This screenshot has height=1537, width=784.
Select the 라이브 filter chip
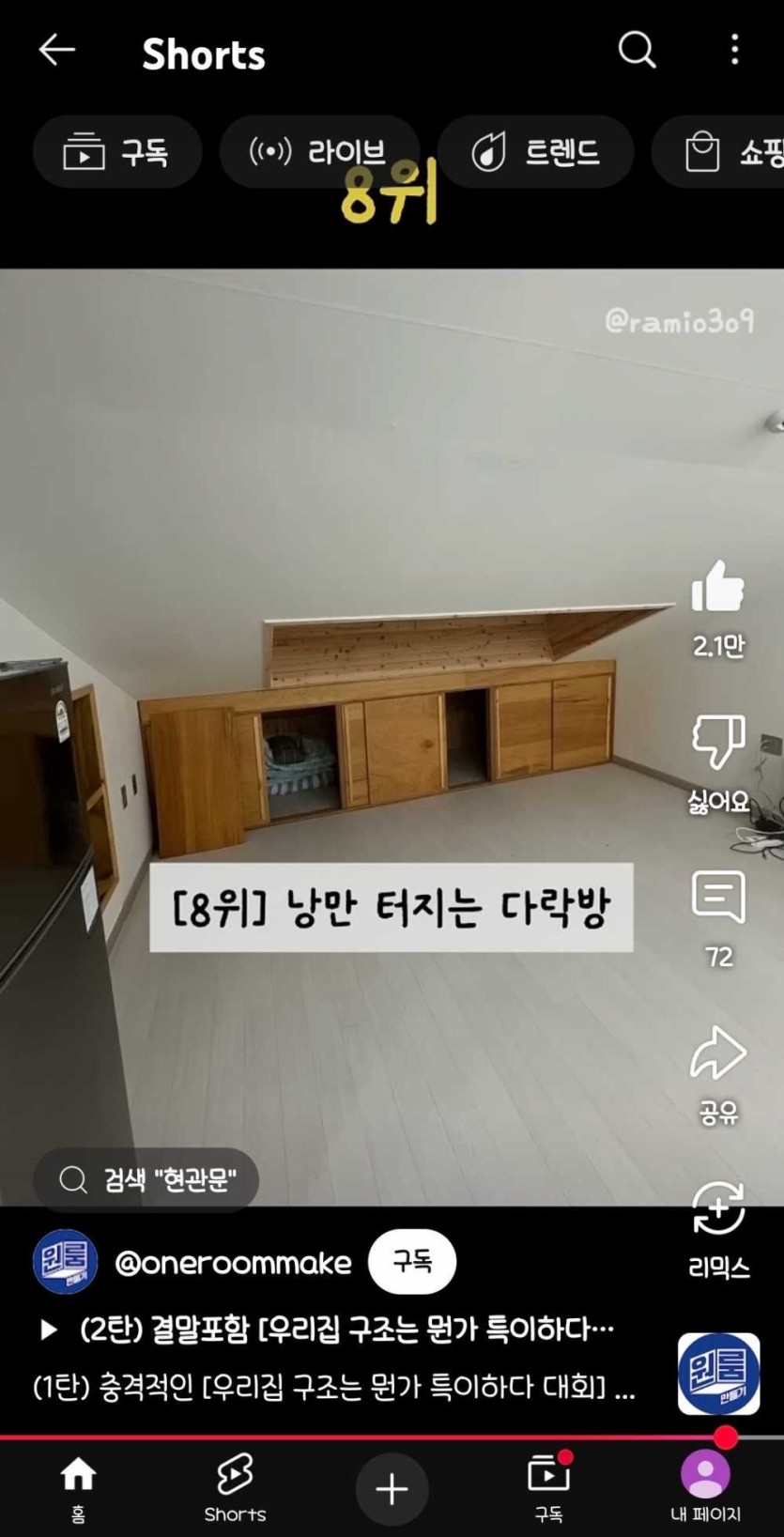coord(318,152)
